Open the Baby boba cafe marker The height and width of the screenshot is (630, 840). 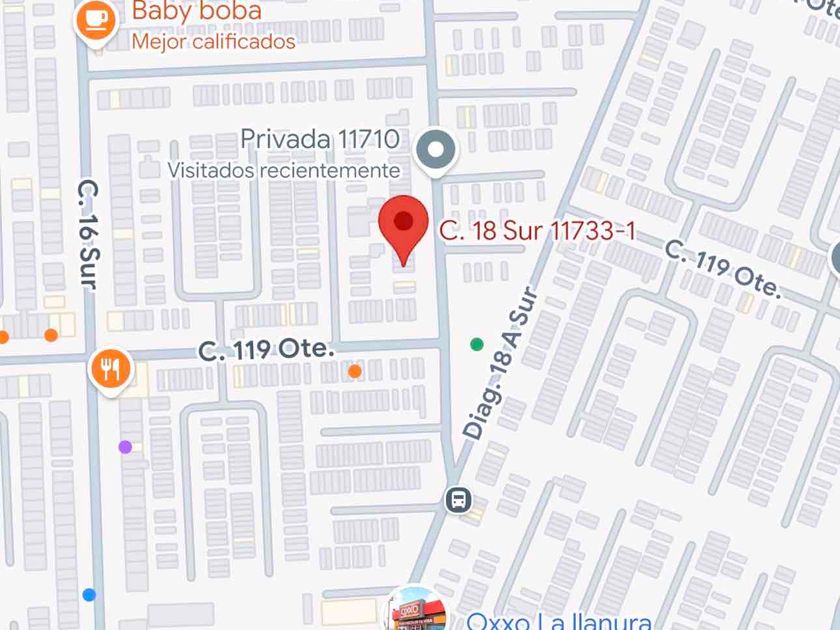point(96,22)
